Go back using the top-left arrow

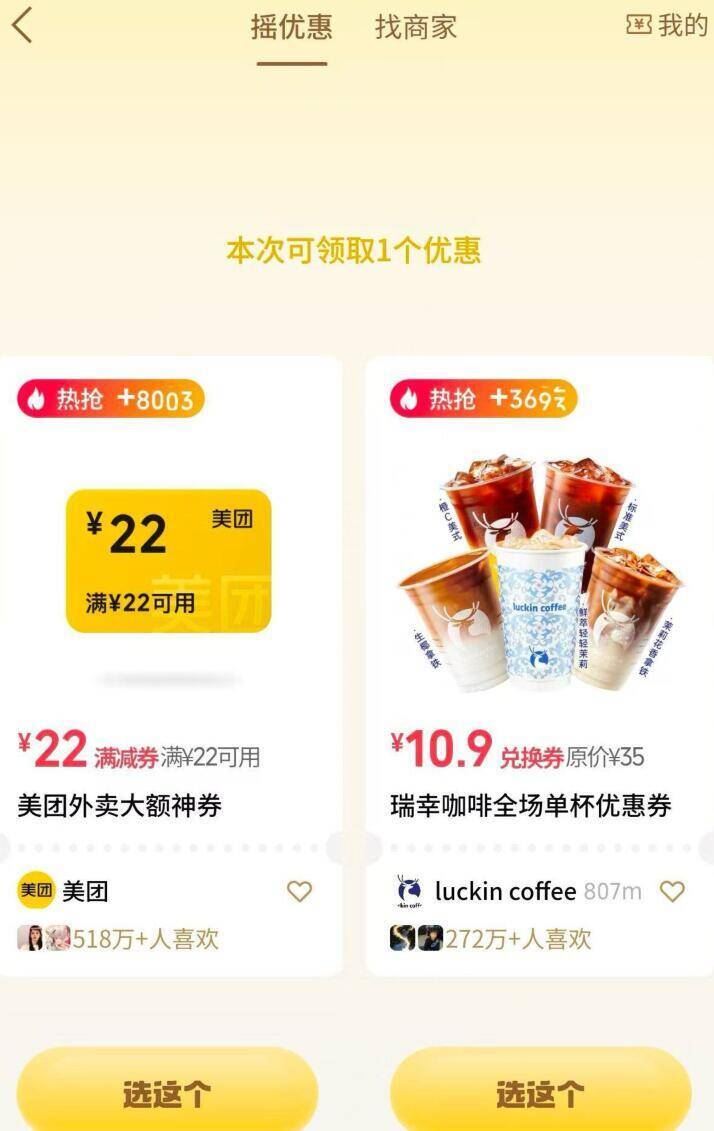[x=22, y=26]
